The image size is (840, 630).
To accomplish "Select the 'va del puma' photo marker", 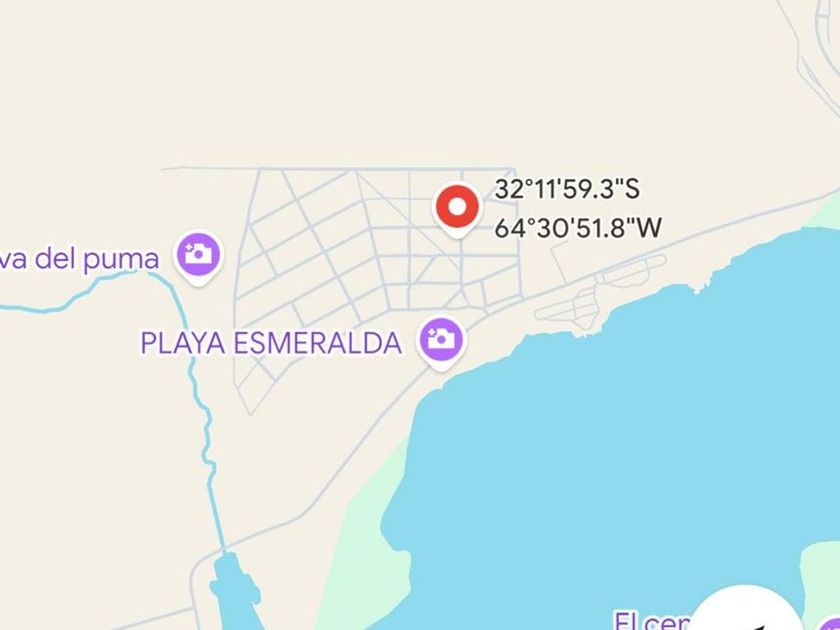I will 199,255.
